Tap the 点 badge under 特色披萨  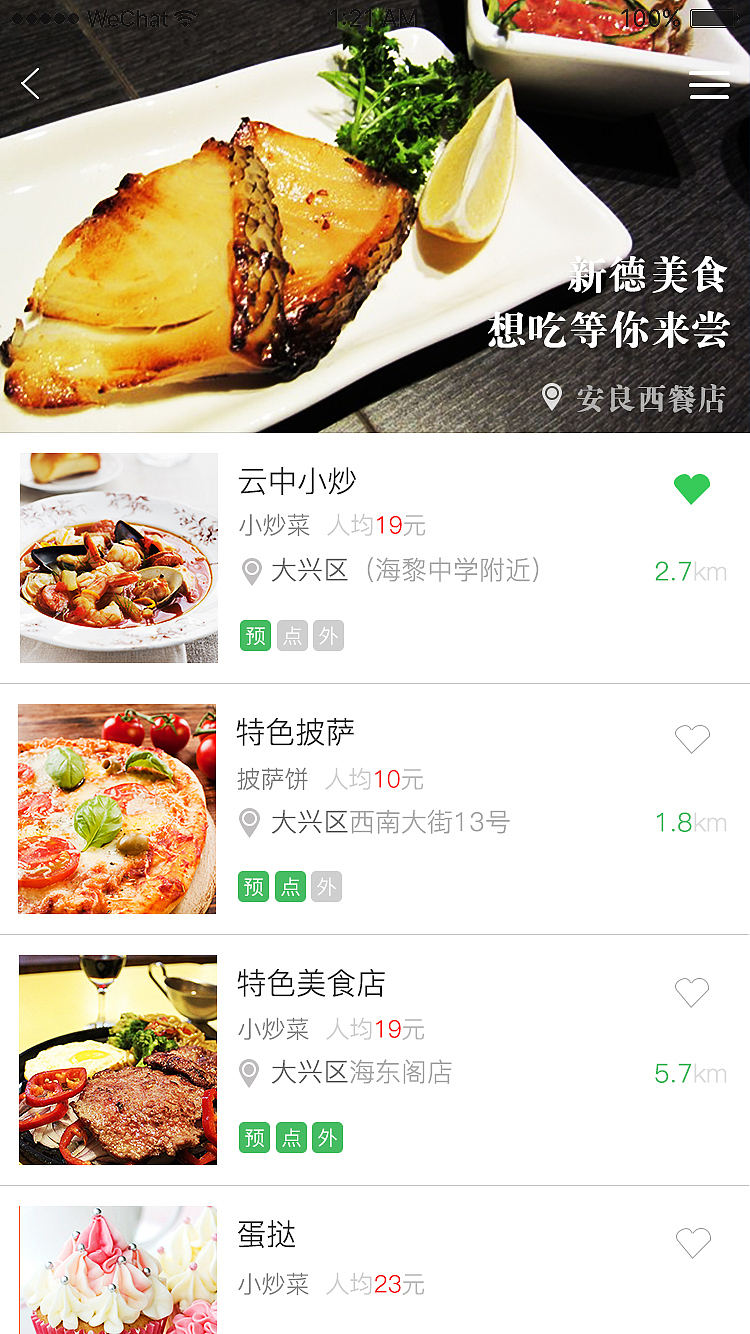(290, 886)
